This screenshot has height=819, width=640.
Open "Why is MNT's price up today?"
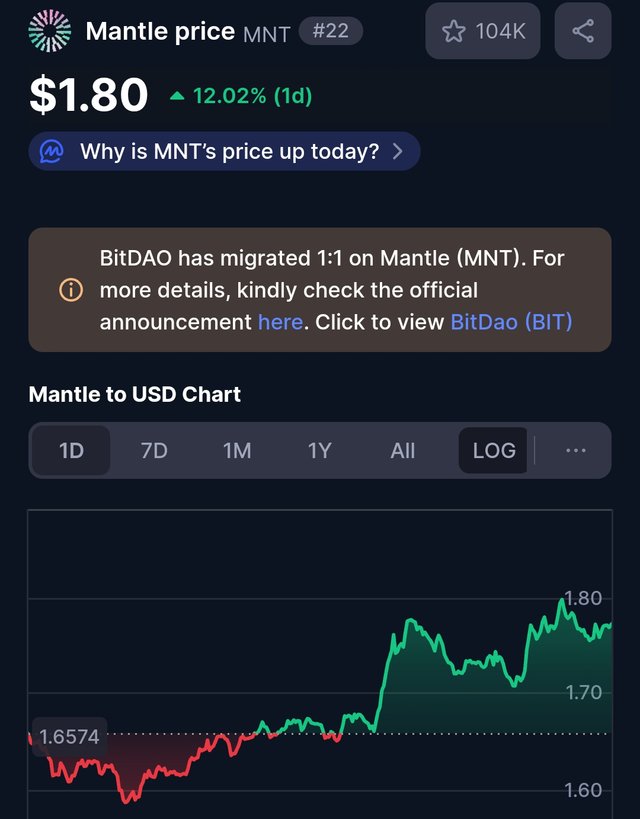224,152
